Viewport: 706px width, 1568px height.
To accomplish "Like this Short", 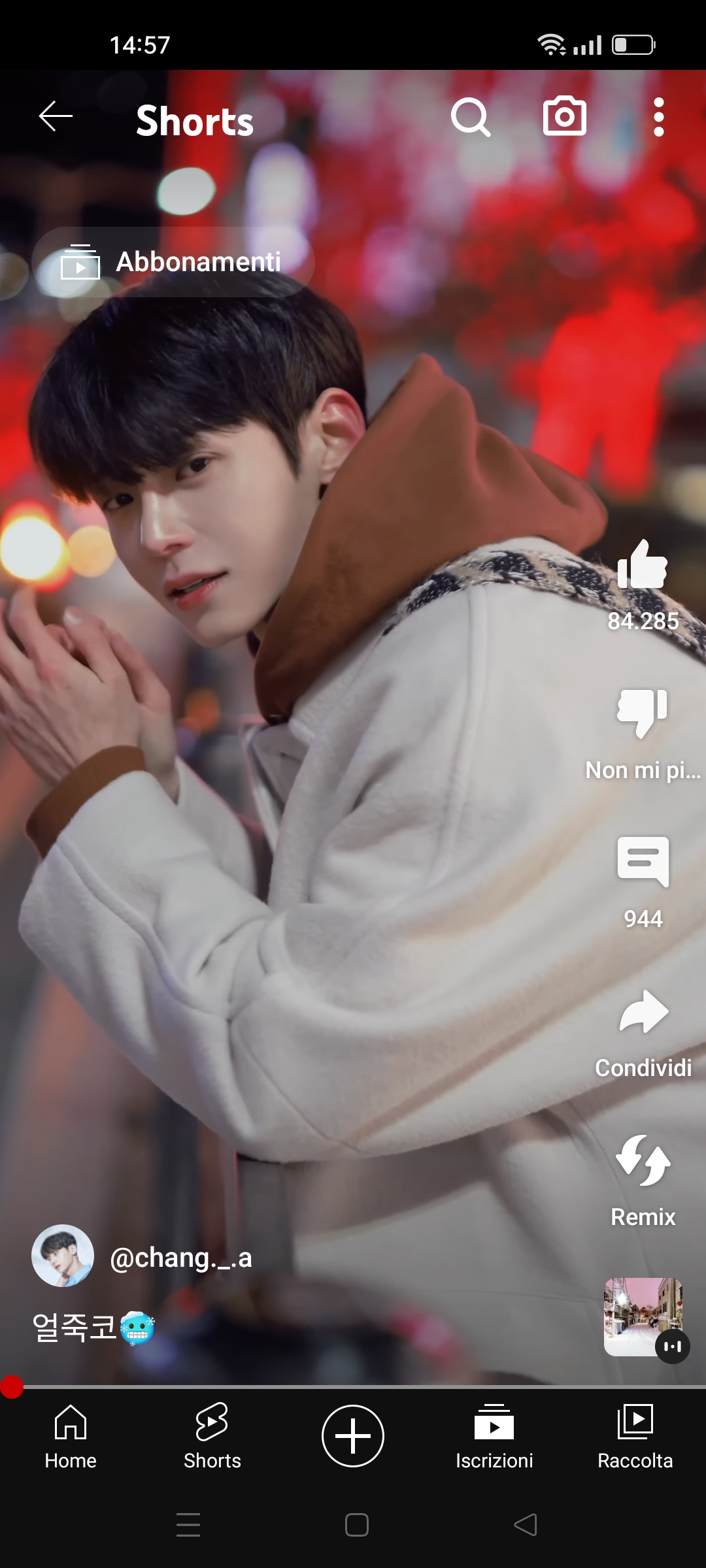I will coord(643,566).
